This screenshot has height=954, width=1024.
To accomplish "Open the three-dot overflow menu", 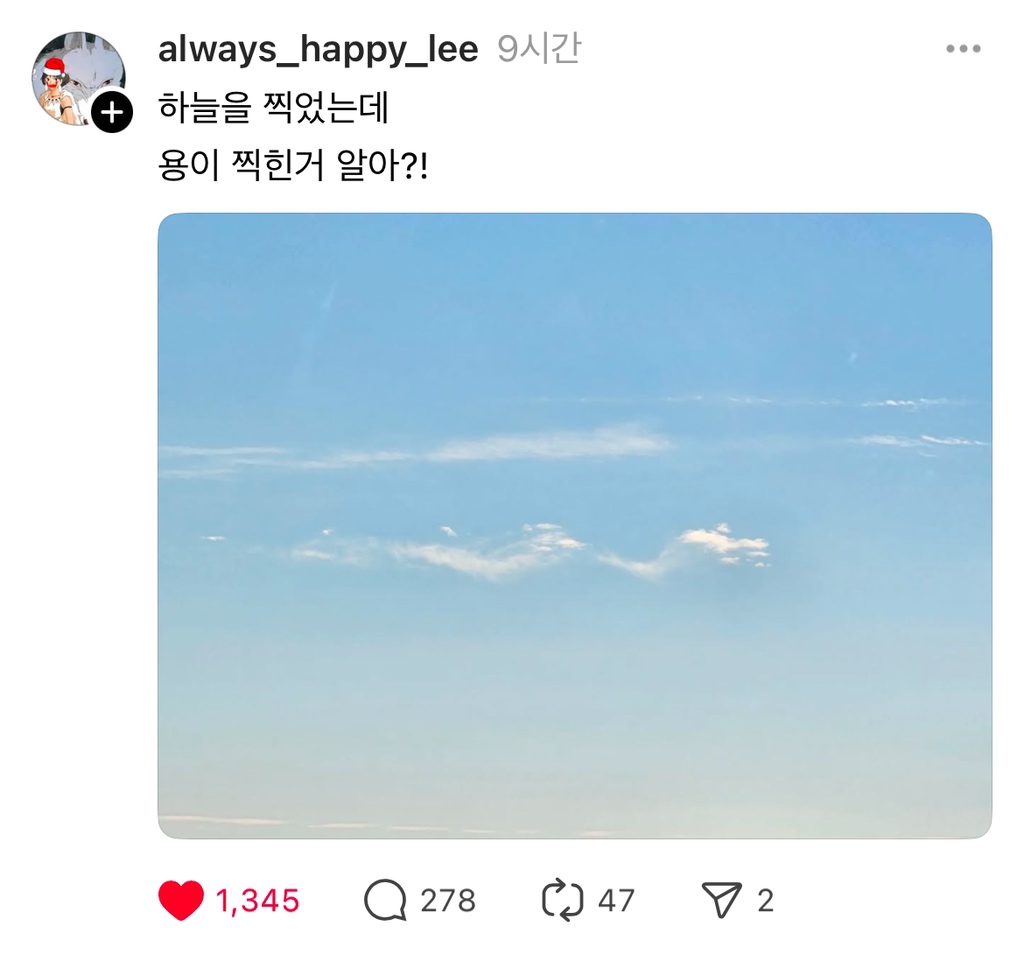I will (x=963, y=49).
